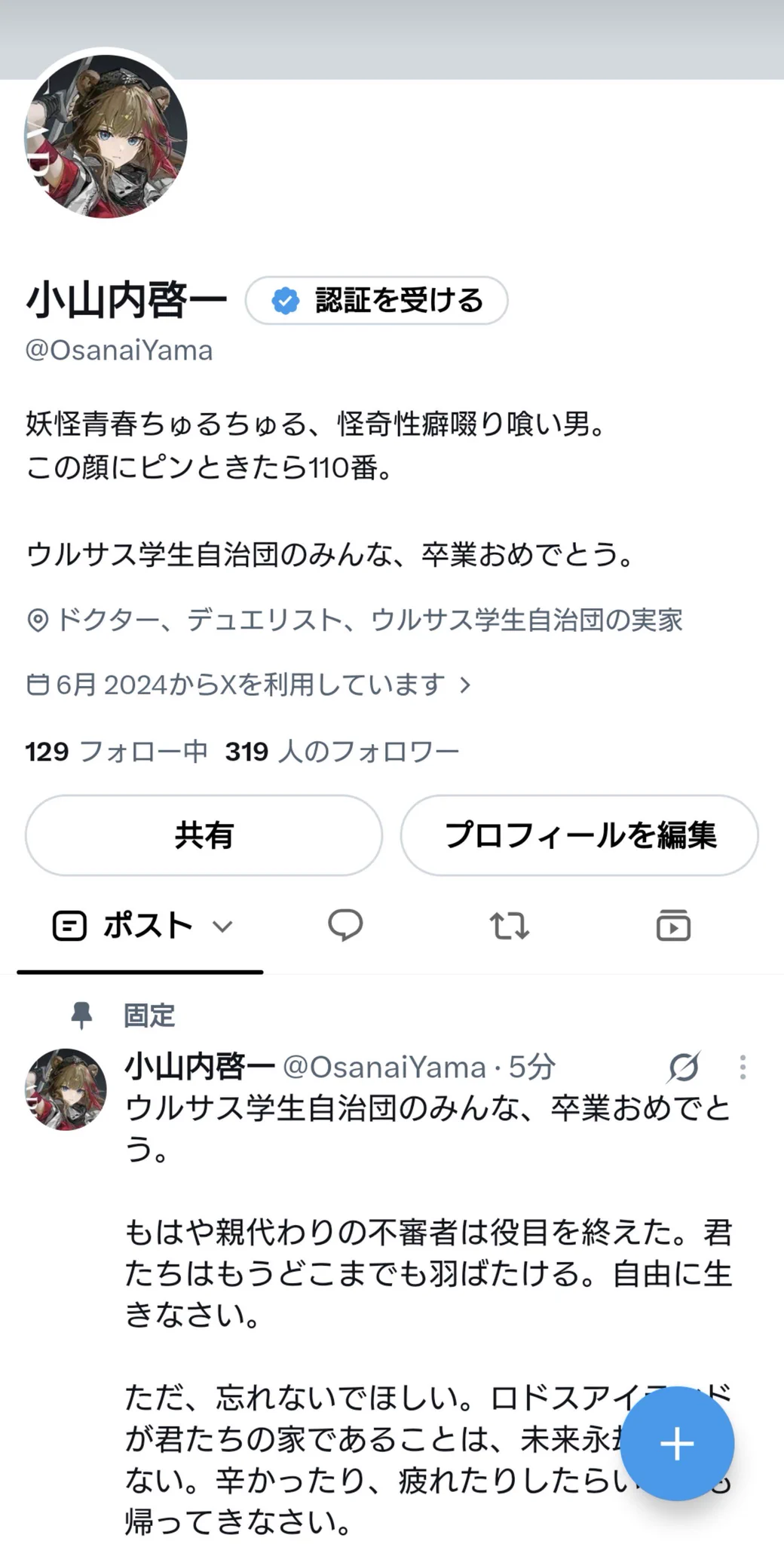The image size is (784, 1544).
Task: Open the overflow menu on the pinned post
Action: 743,1067
